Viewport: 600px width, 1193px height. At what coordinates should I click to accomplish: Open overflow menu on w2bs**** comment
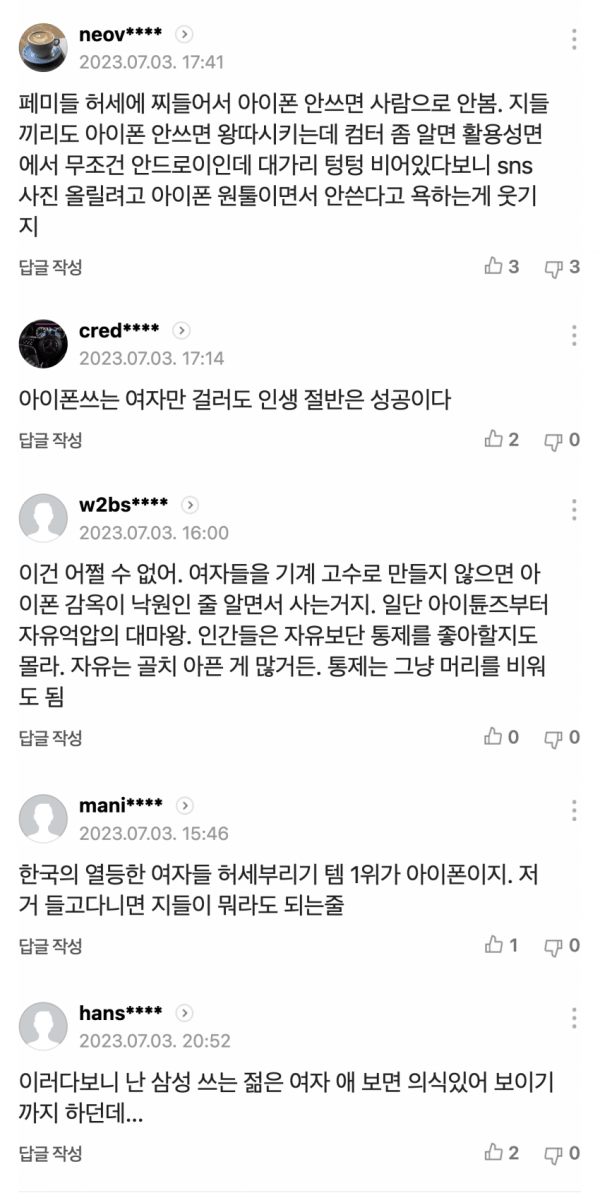574,508
